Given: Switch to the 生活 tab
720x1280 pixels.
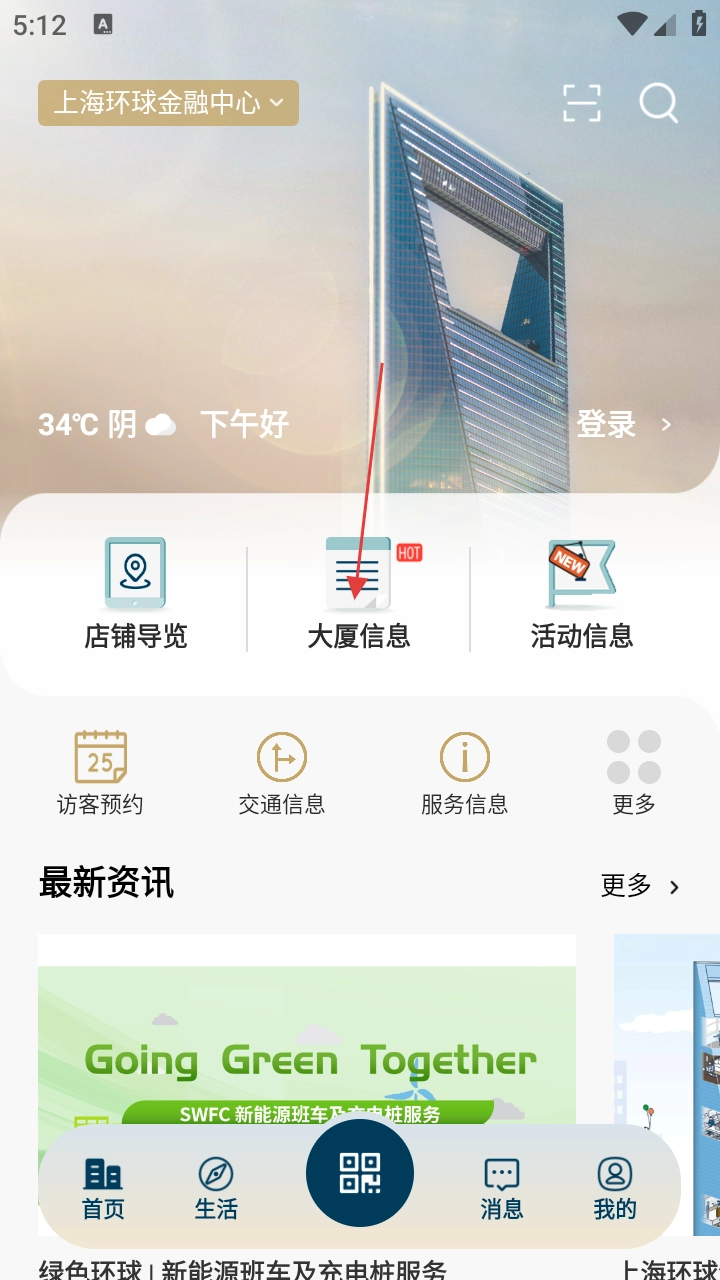Looking at the screenshot, I should 216,1188.
